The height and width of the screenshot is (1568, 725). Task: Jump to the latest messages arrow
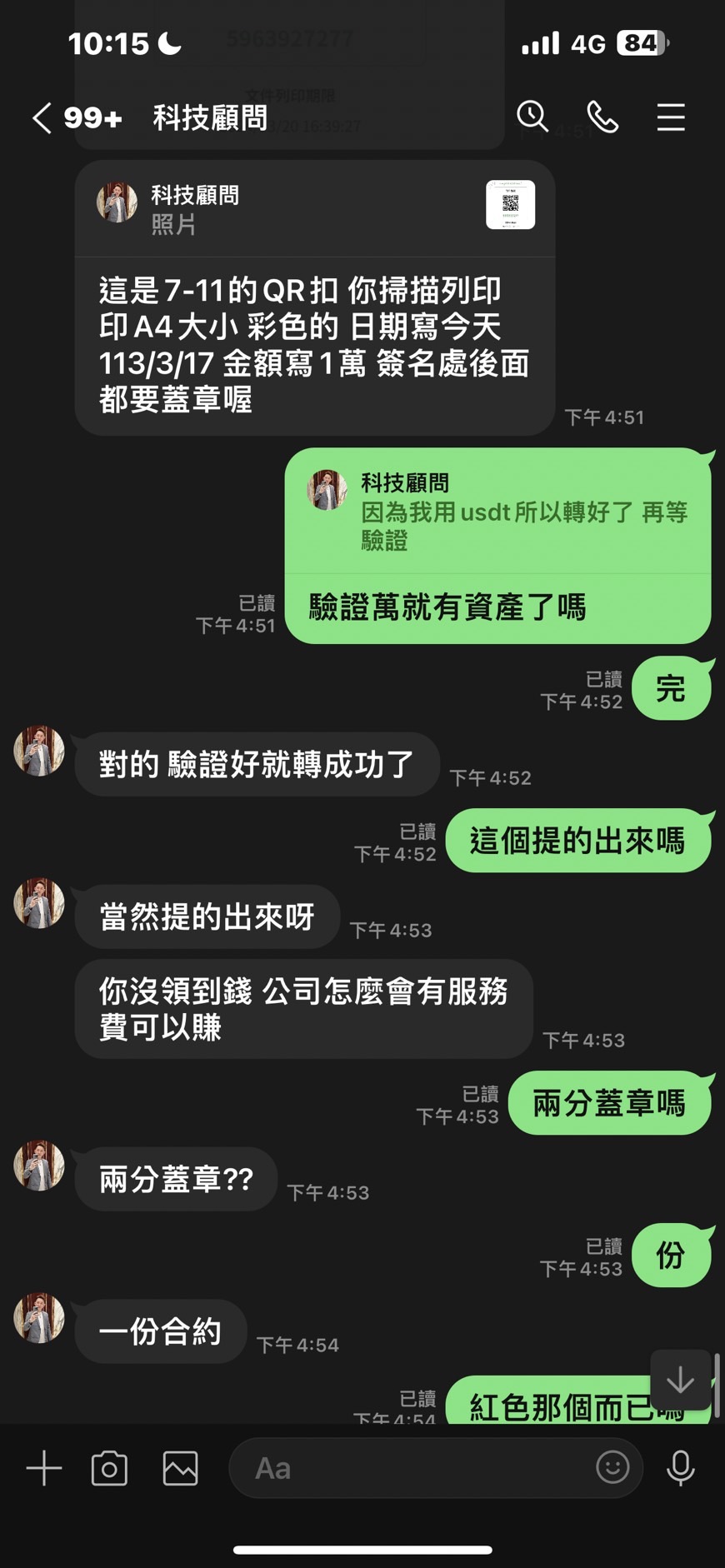click(x=680, y=1380)
